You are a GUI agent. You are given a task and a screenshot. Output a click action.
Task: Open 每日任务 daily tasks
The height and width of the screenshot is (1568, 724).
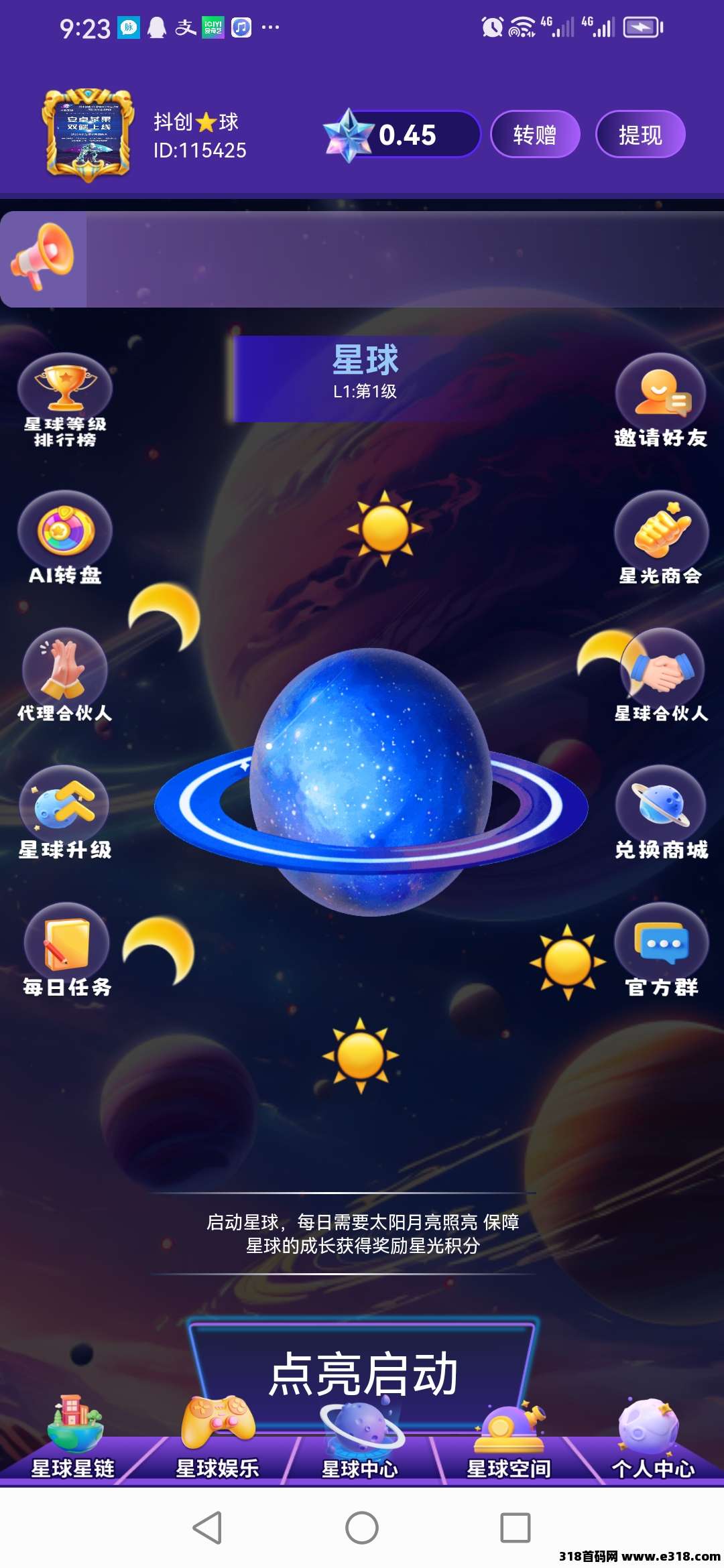coord(66,950)
